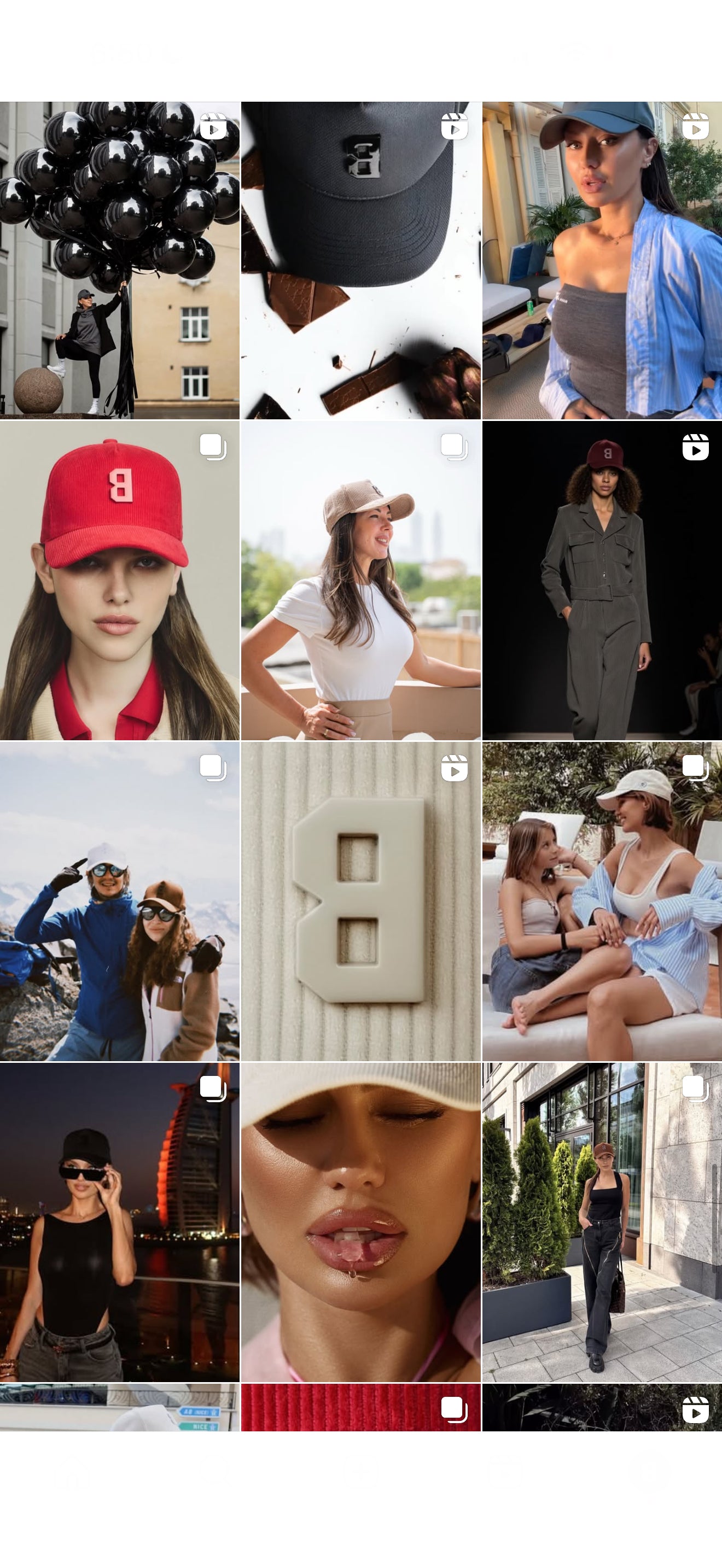Open the post of two women on sofa
Screen dimensions: 722x1568
click(602, 902)
